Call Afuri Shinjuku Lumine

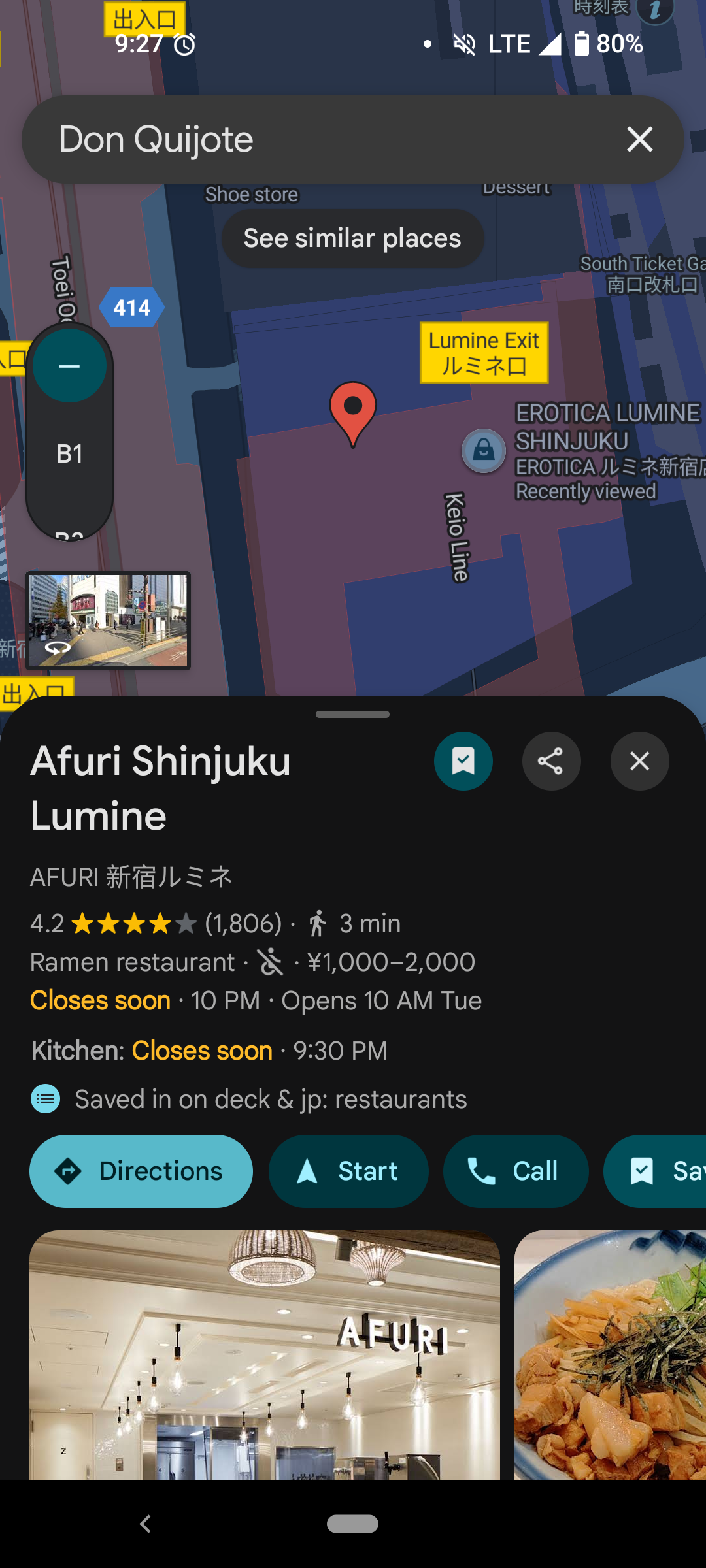pyautogui.click(x=516, y=1171)
